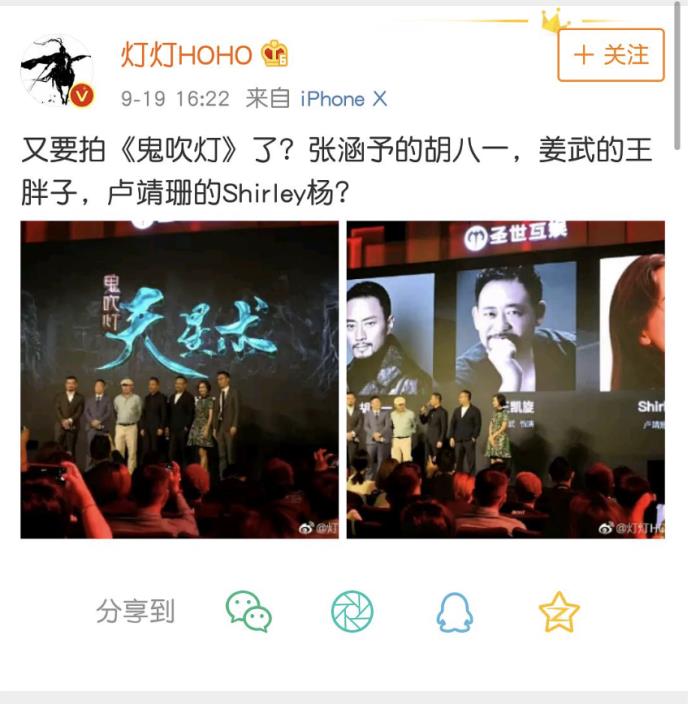Share this post to QQ
700x704 pixels.
pyautogui.click(x=455, y=612)
